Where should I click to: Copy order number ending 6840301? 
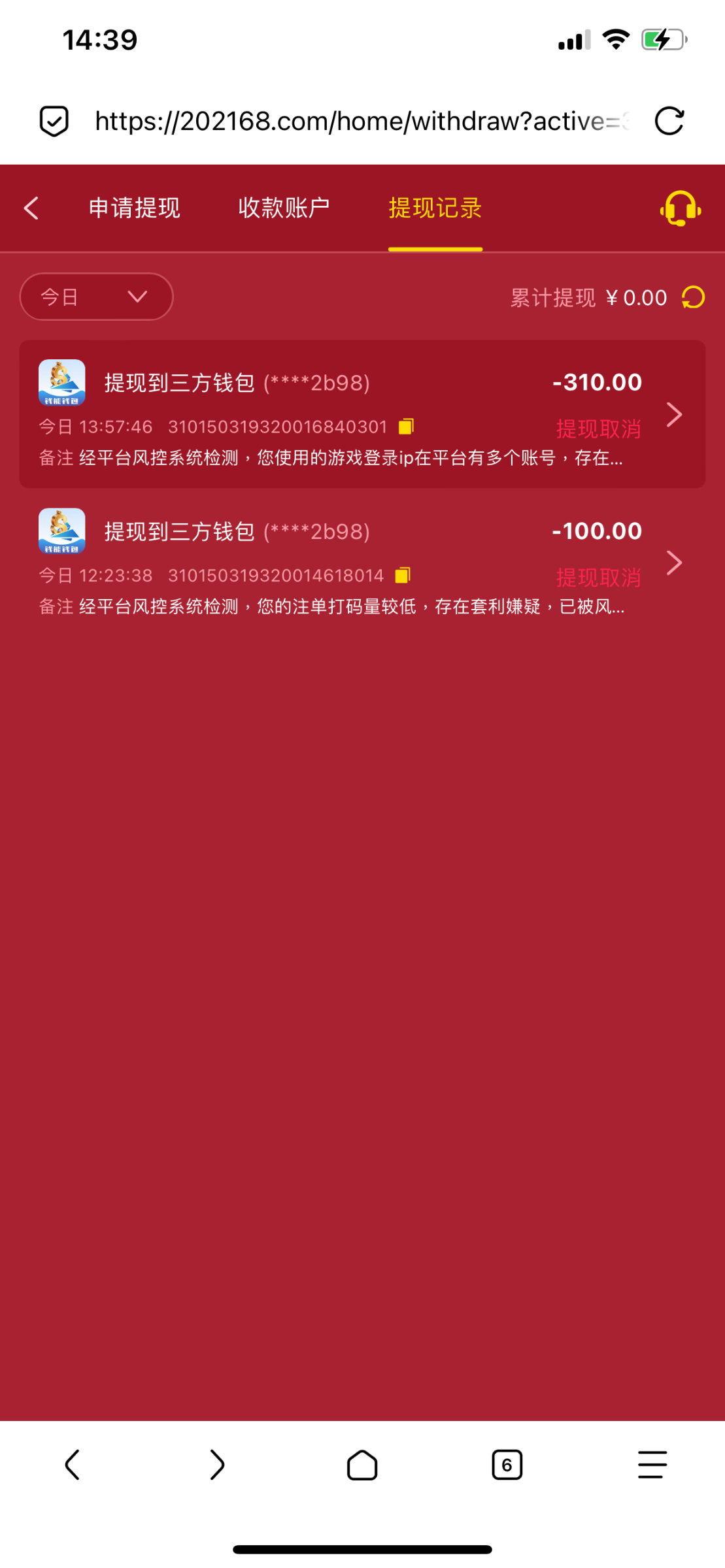coord(406,427)
